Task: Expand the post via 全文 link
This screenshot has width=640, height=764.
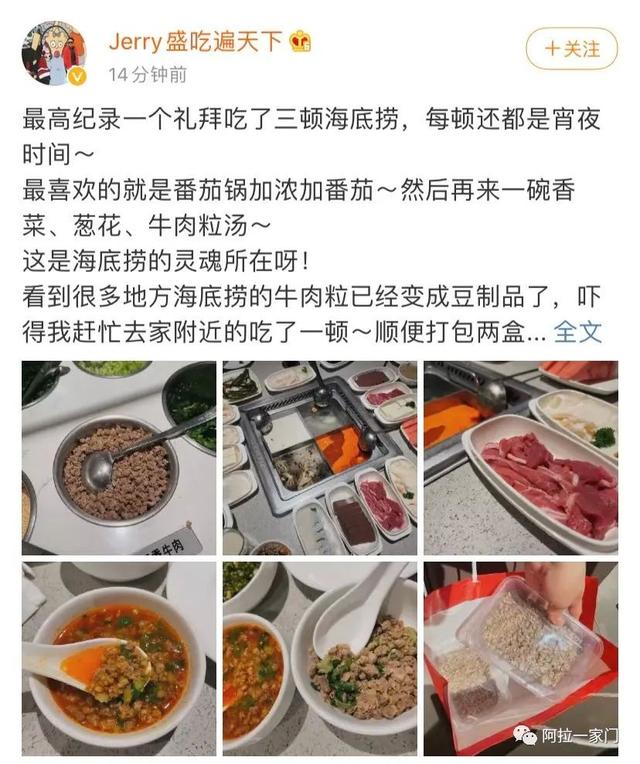Action: pos(578,331)
